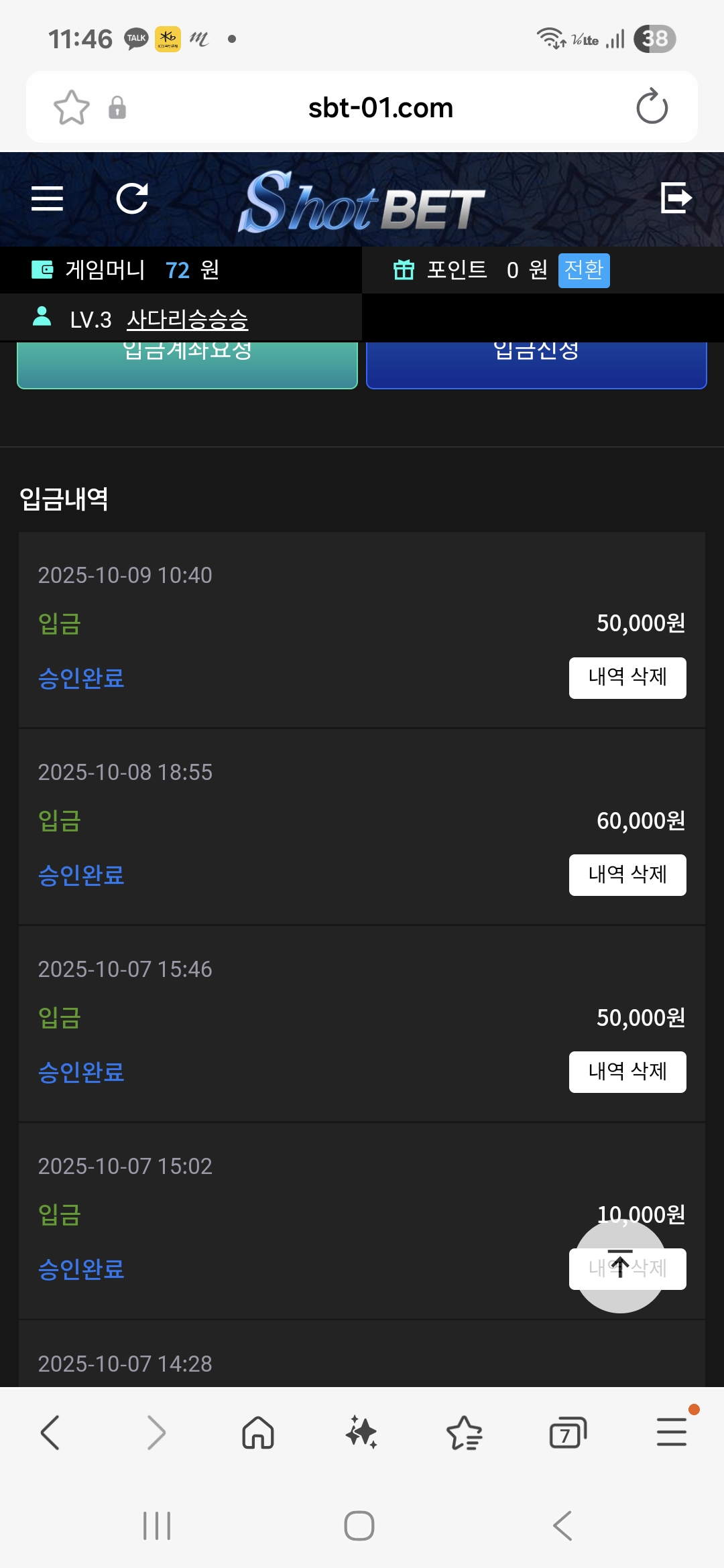Delete the 2025-10-07 15:46 deposit record
The width and height of the screenshot is (724, 1568).
pyautogui.click(x=627, y=1071)
